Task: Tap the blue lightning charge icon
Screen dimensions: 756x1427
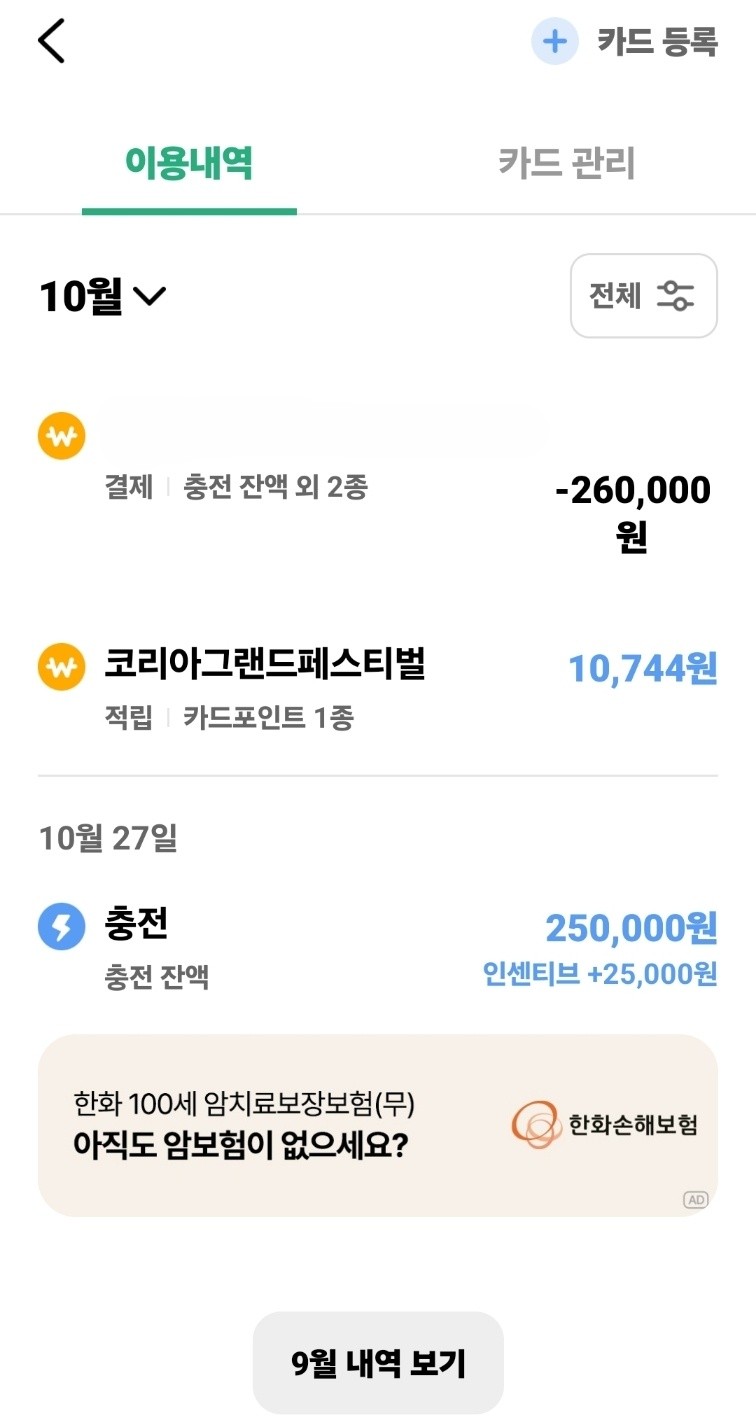Action: (x=62, y=926)
